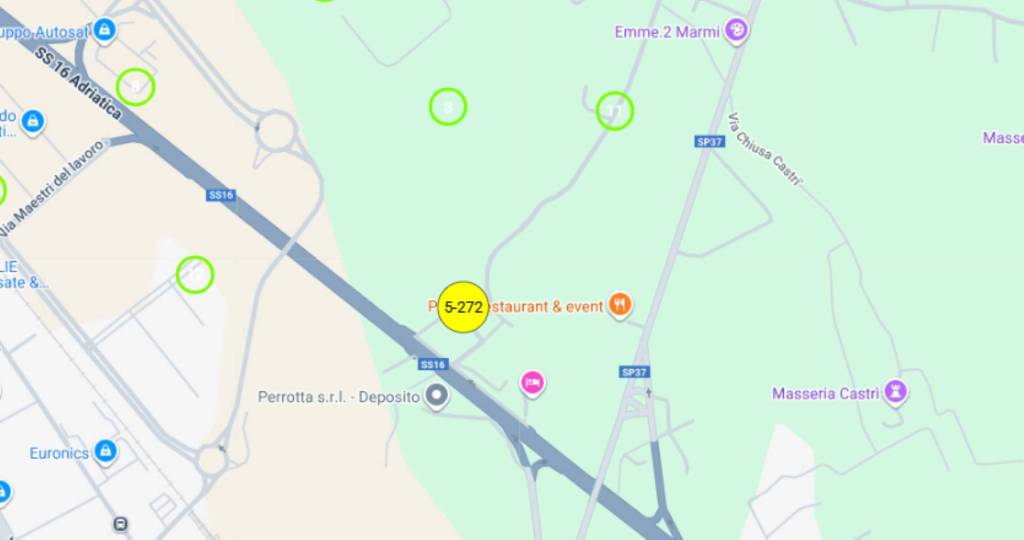Open the Euronics shop pin

105,452
